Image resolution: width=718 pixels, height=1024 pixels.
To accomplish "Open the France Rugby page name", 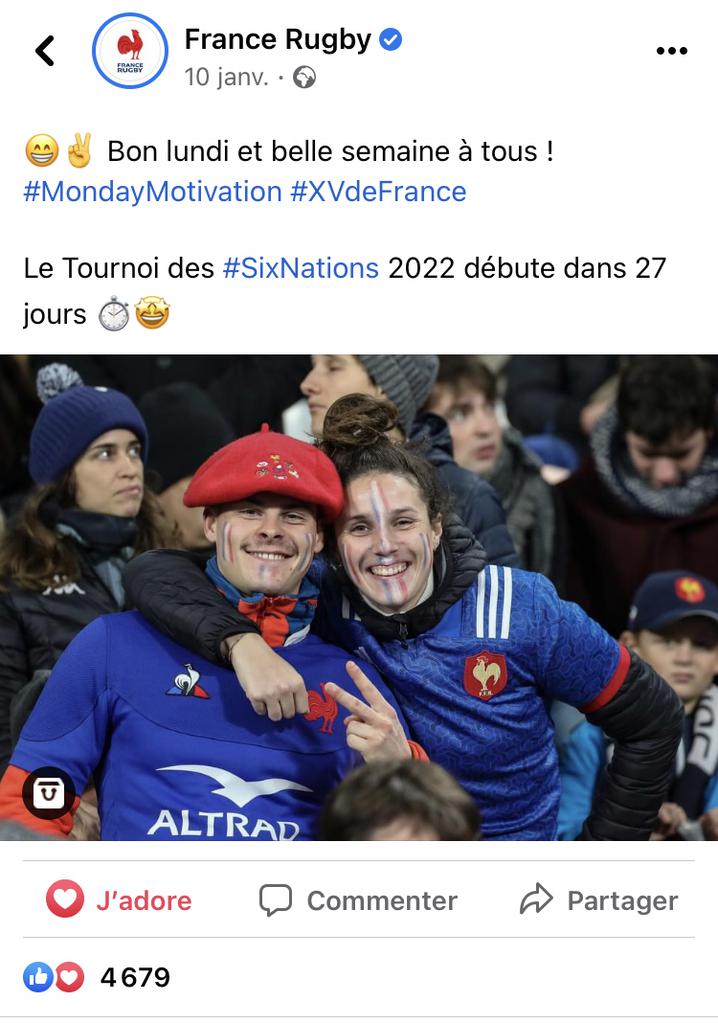I will pos(278,39).
